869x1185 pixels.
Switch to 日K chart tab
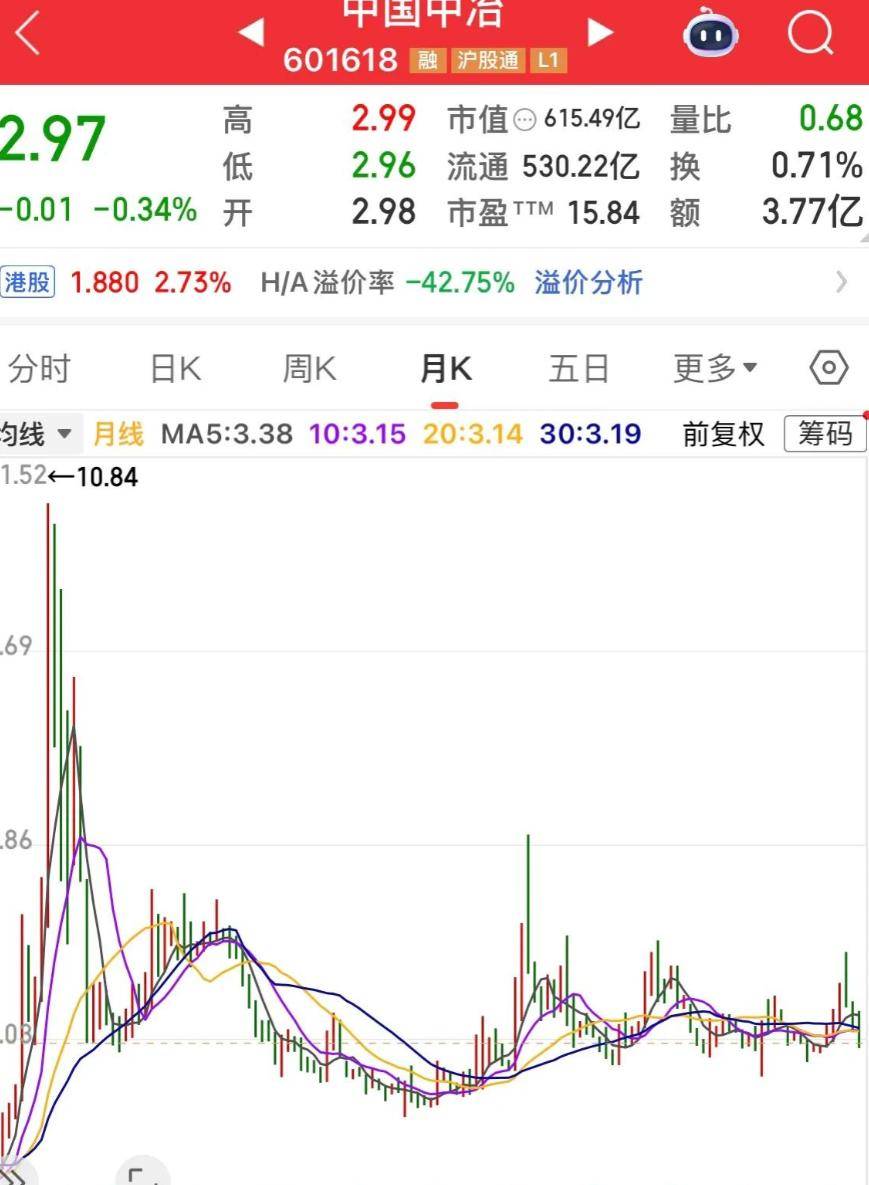(x=175, y=369)
